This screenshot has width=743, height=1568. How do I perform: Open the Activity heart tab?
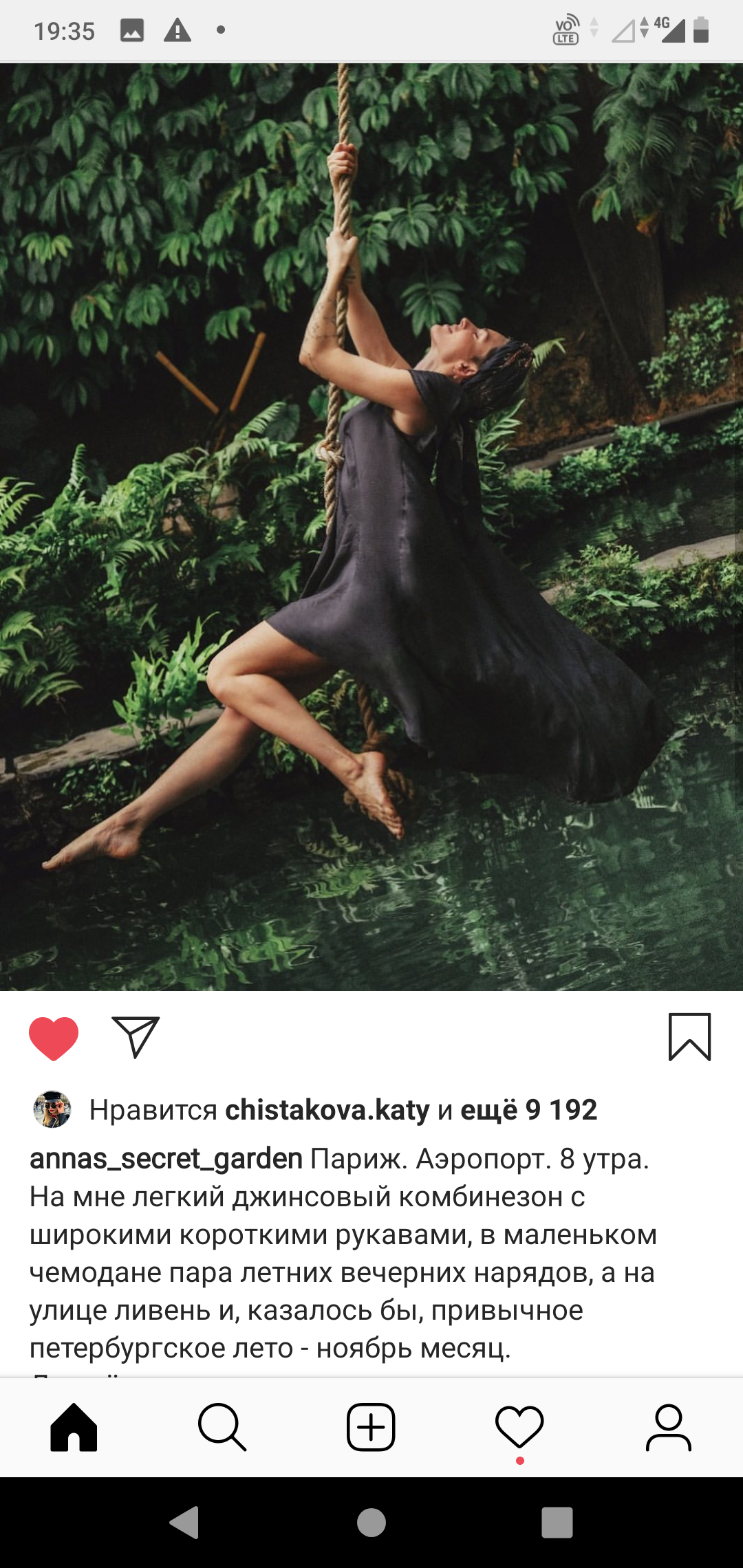pos(519,1428)
